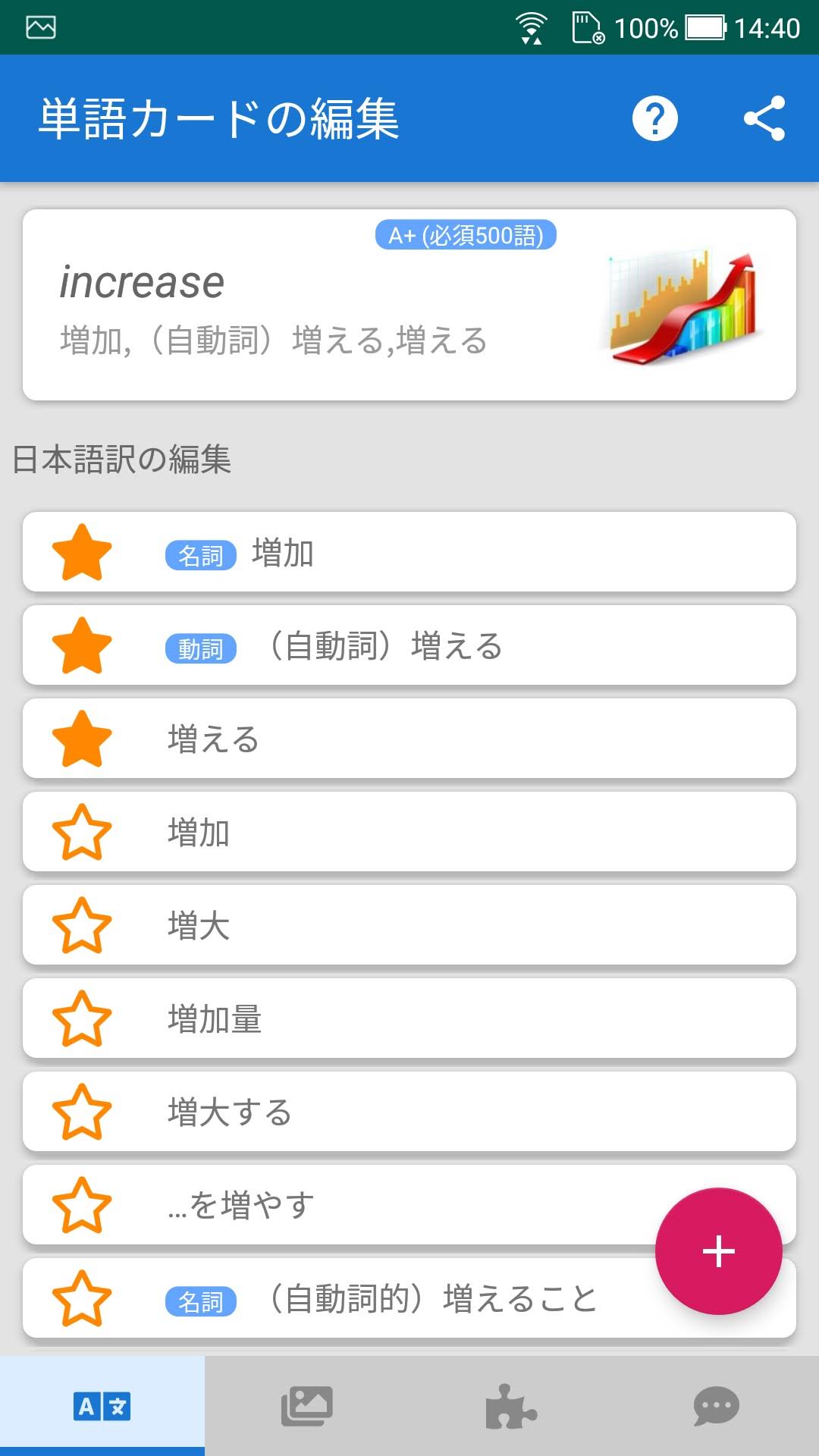Star the …を増やす translation
Viewport: 819px width, 1456px height.
(x=82, y=1206)
